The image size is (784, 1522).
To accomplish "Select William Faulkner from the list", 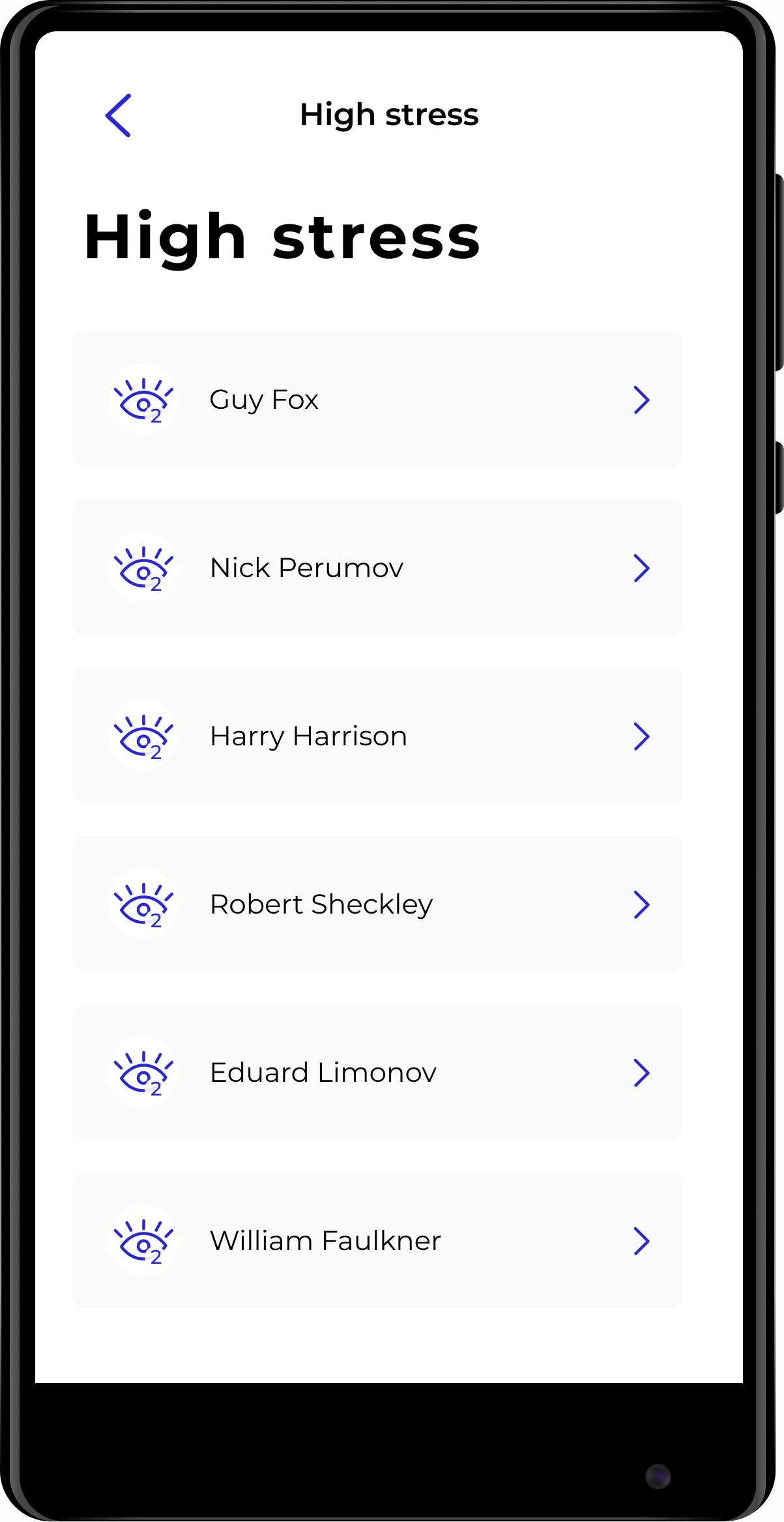I will coord(377,1240).
